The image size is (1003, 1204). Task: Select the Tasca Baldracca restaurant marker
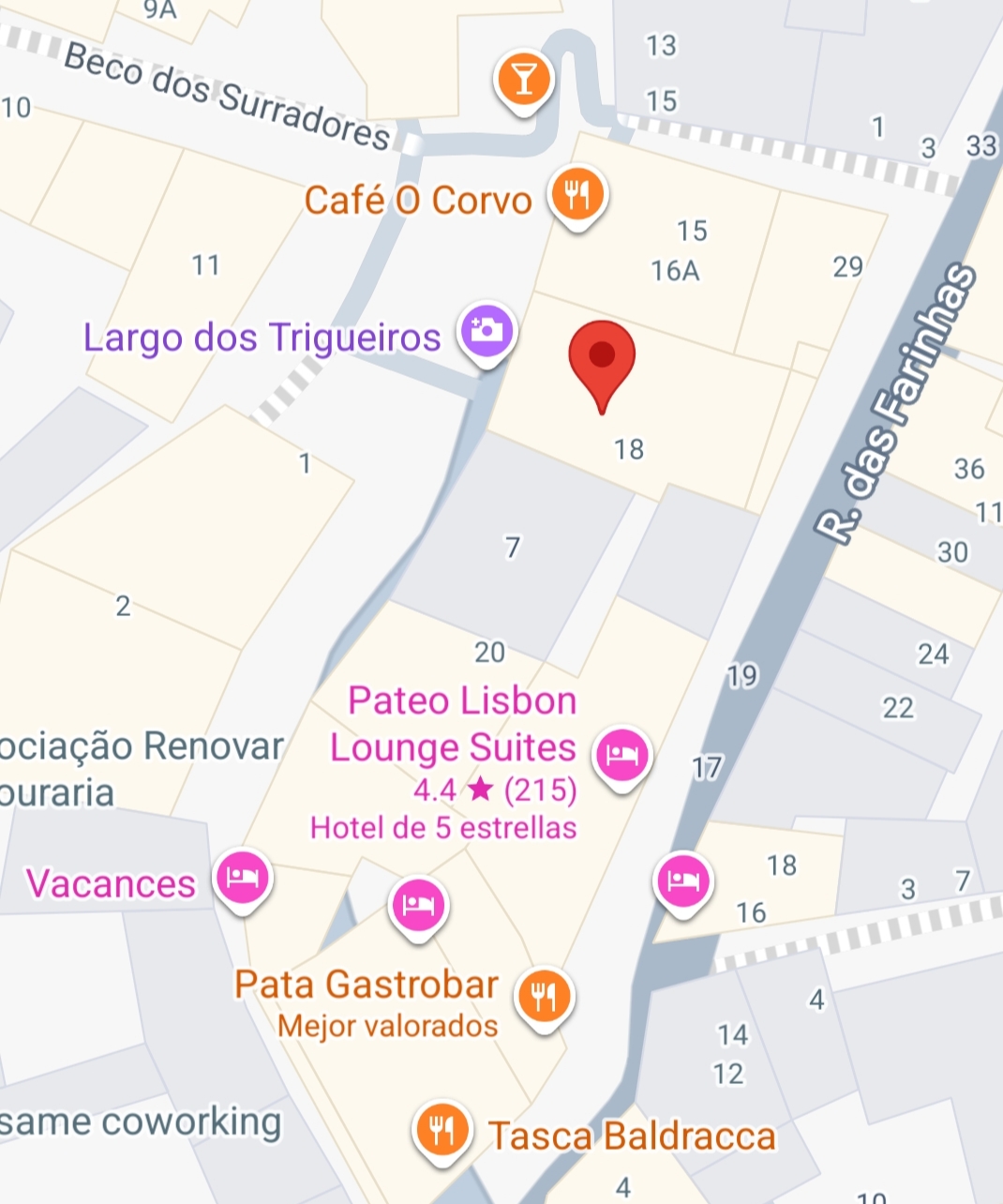click(442, 1132)
